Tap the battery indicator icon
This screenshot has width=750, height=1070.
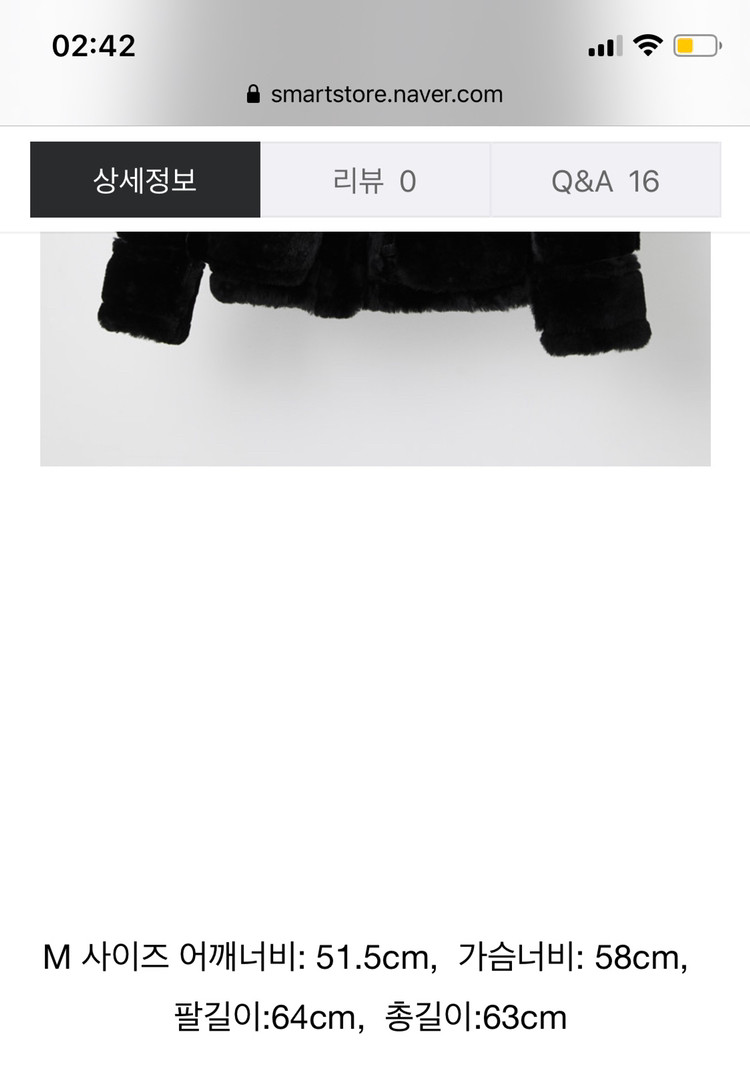click(696, 44)
